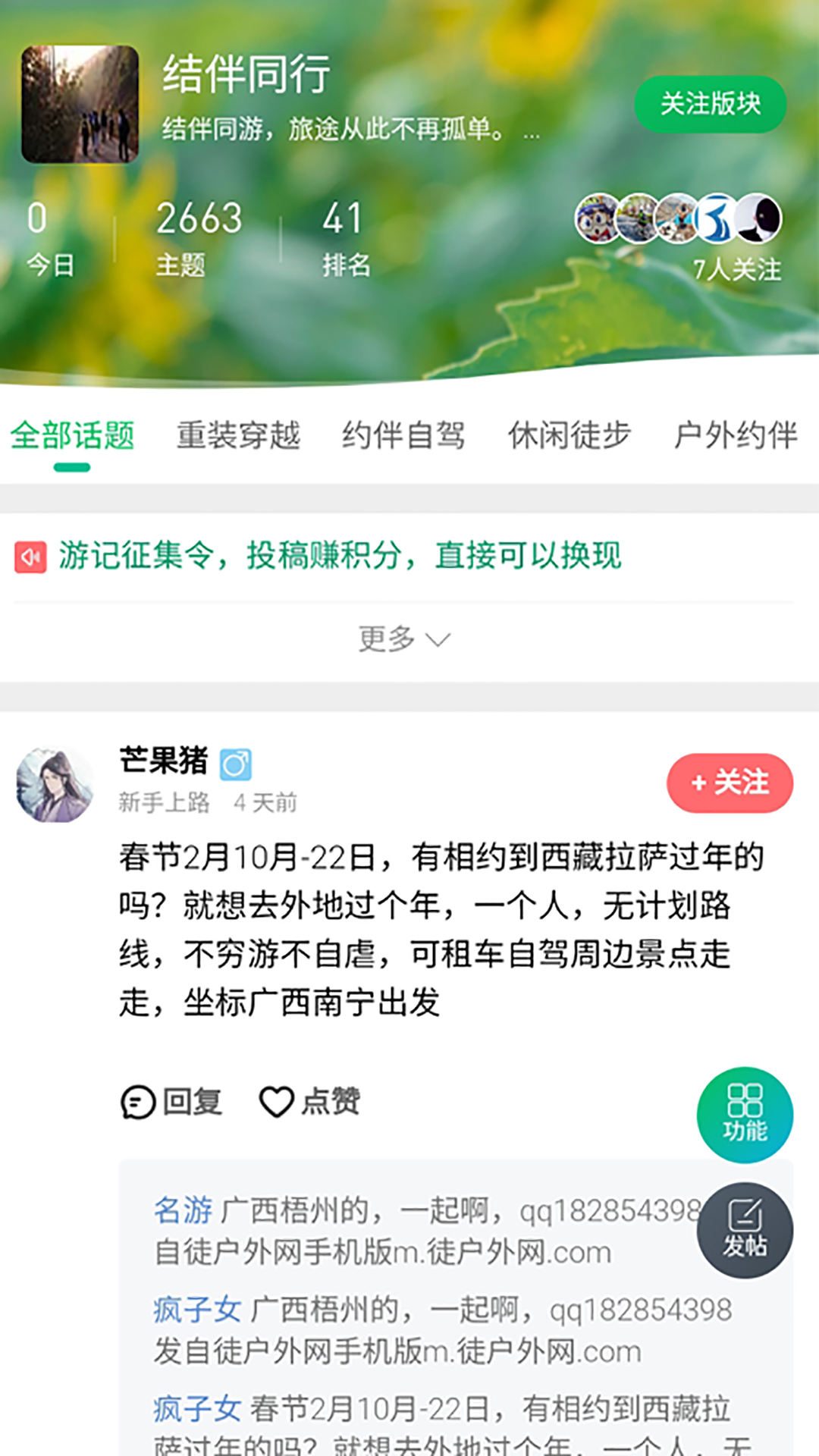Open the 休闲徒步 tab
The width and height of the screenshot is (819, 1456).
pyautogui.click(x=570, y=435)
